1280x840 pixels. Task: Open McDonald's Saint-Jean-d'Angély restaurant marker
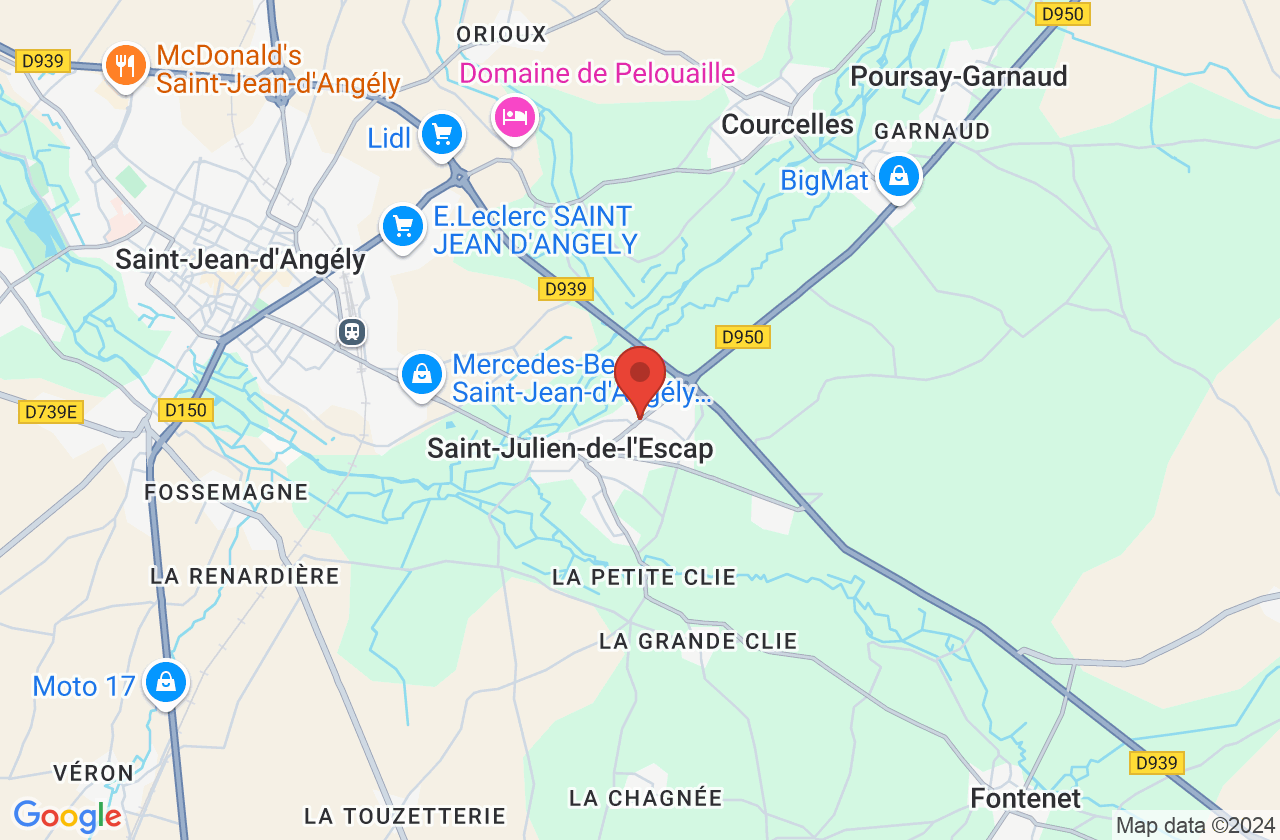coord(125,66)
